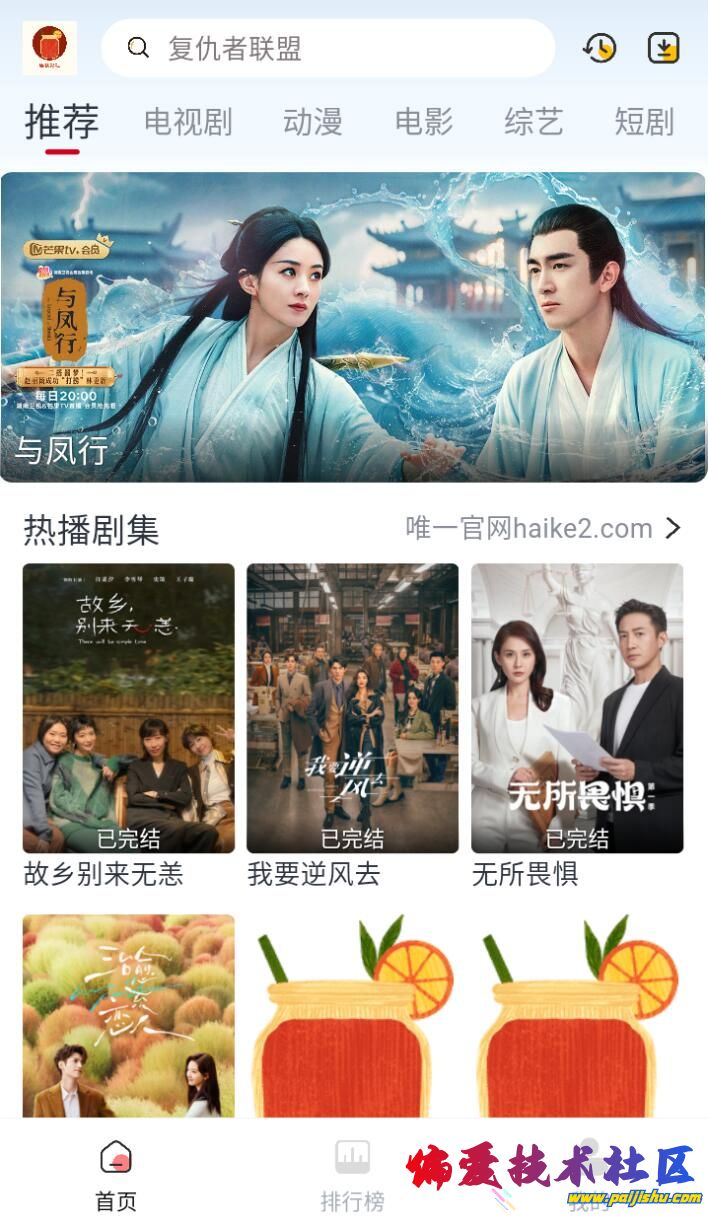Viewport: 708px width, 1222px height.
Task: Select the 推荐 tab
Action: tap(62, 122)
